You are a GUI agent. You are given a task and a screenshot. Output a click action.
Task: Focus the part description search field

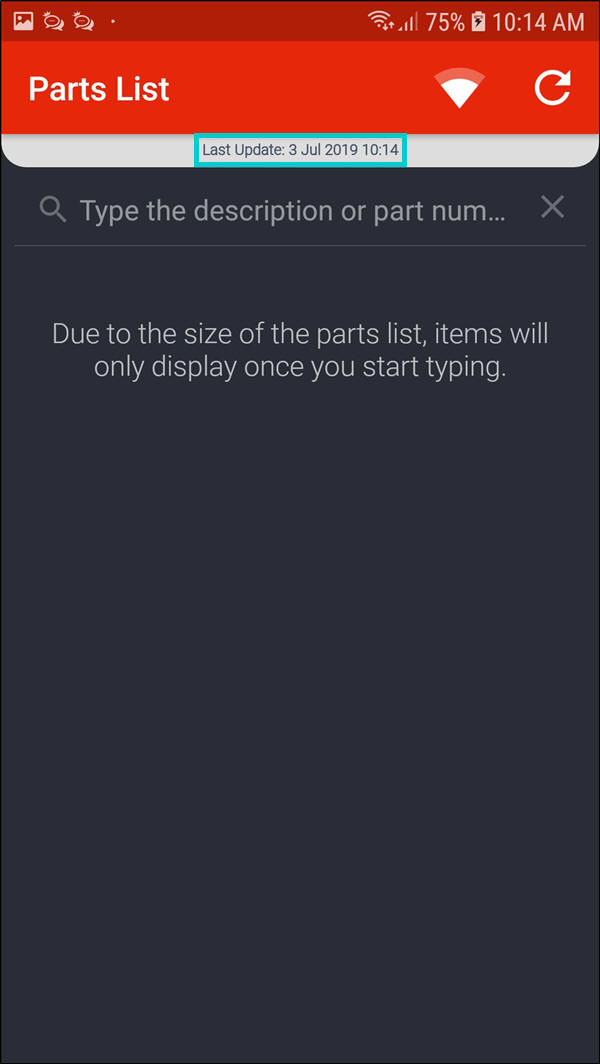(292, 211)
